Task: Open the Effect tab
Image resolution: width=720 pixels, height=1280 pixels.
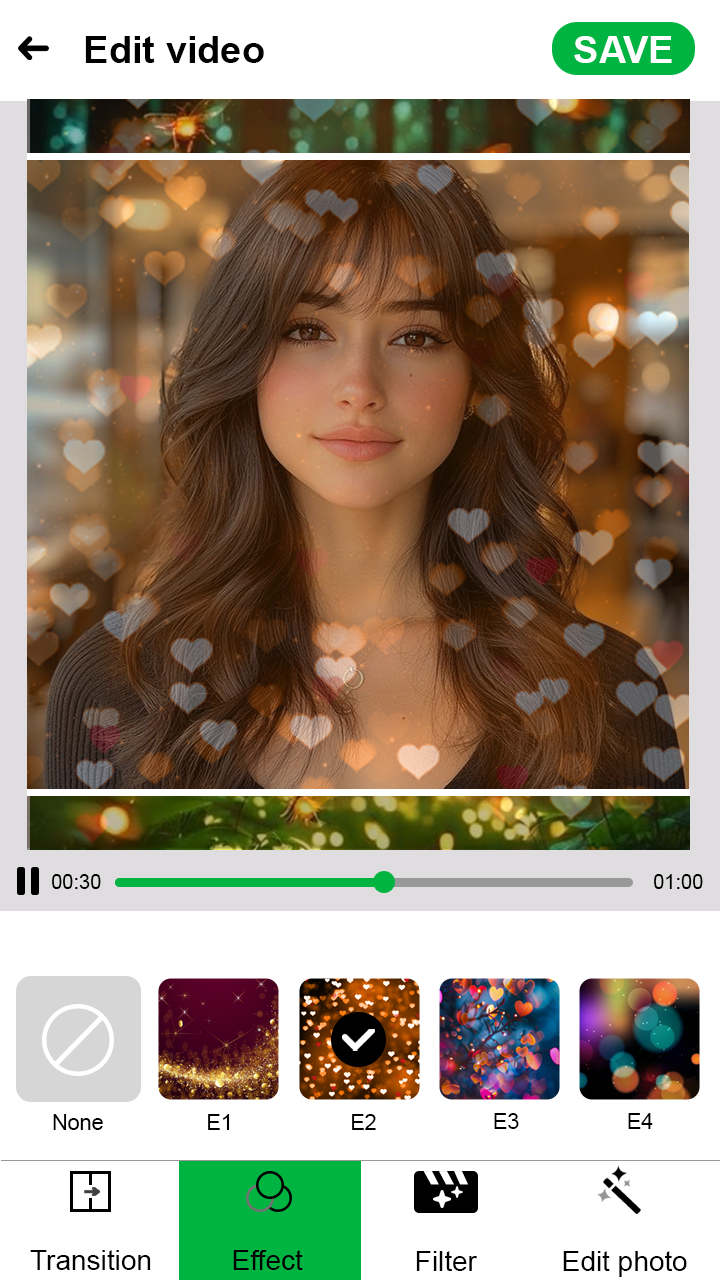Action: [269, 1220]
